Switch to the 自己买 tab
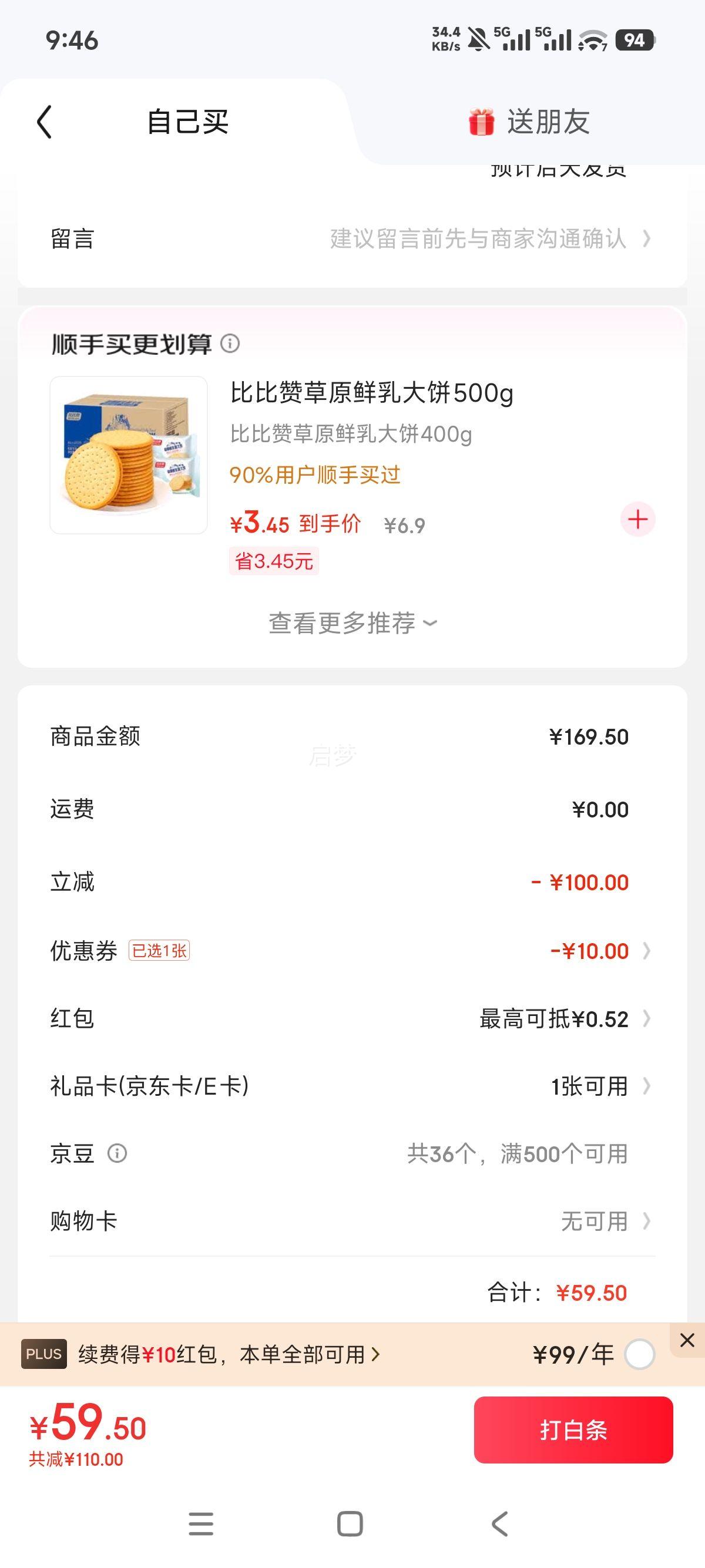The height and width of the screenshot is (1568, 705). click(186, 121)
